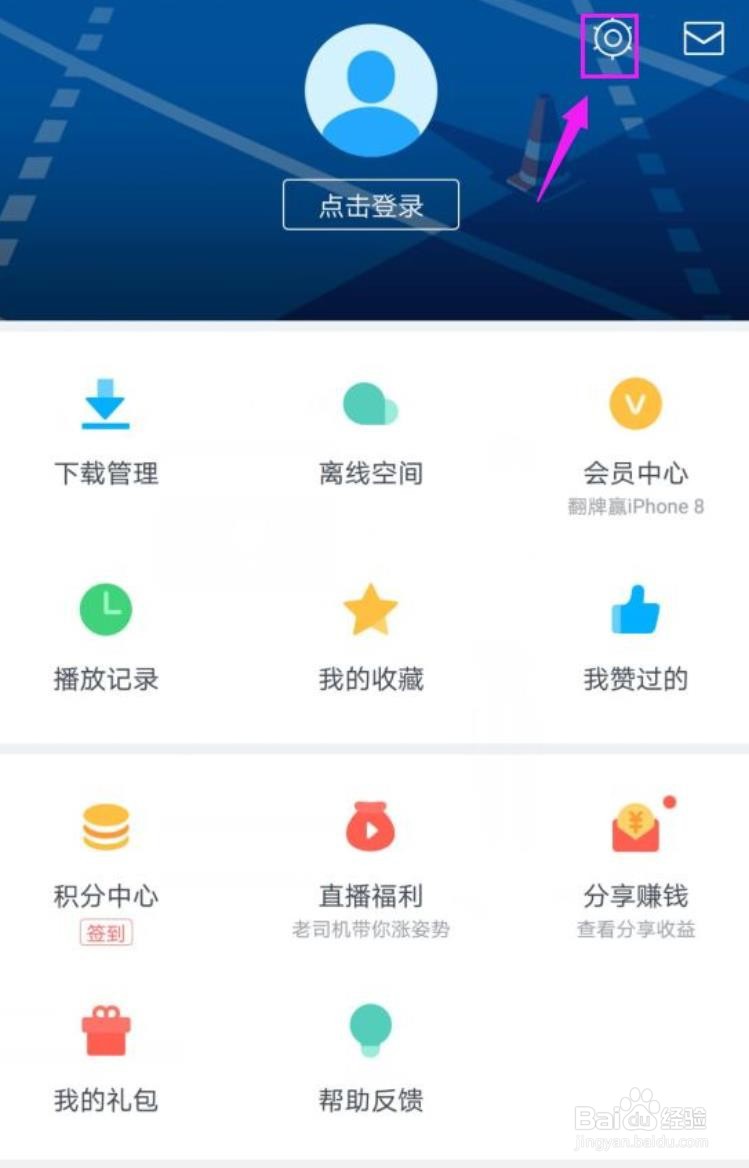Open 下载管理 download management
This screenshot has height=1168, width=749.
(x=106, y=432)
